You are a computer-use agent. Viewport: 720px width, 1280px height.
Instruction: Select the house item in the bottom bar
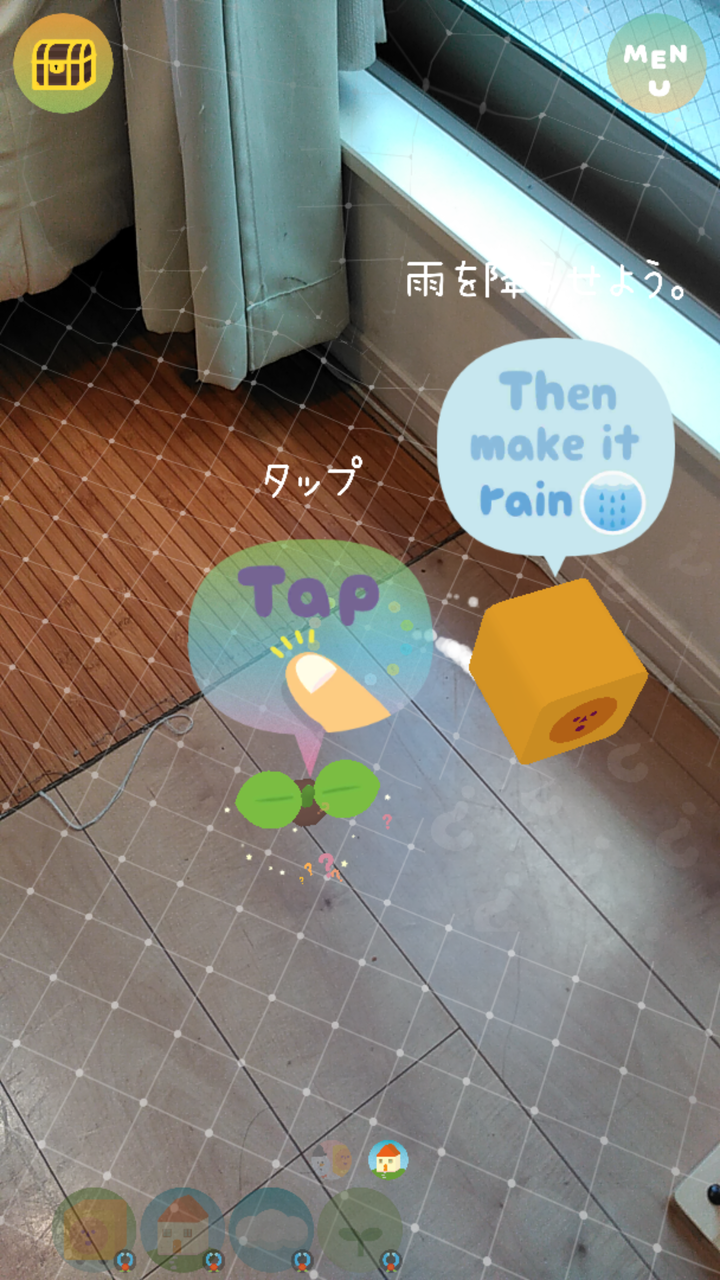click(x=183, y=1230)
